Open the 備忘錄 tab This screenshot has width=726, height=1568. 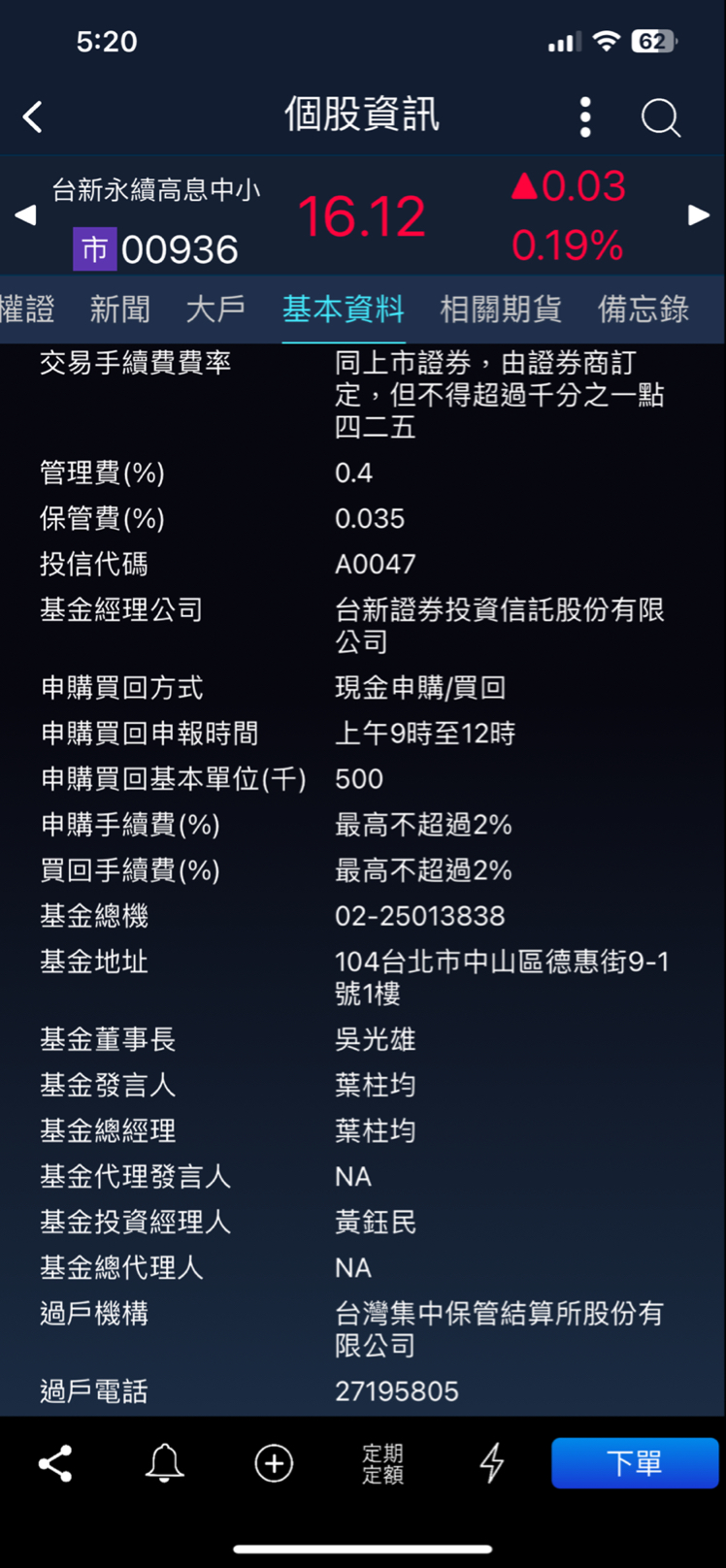(x=643, y=309)
